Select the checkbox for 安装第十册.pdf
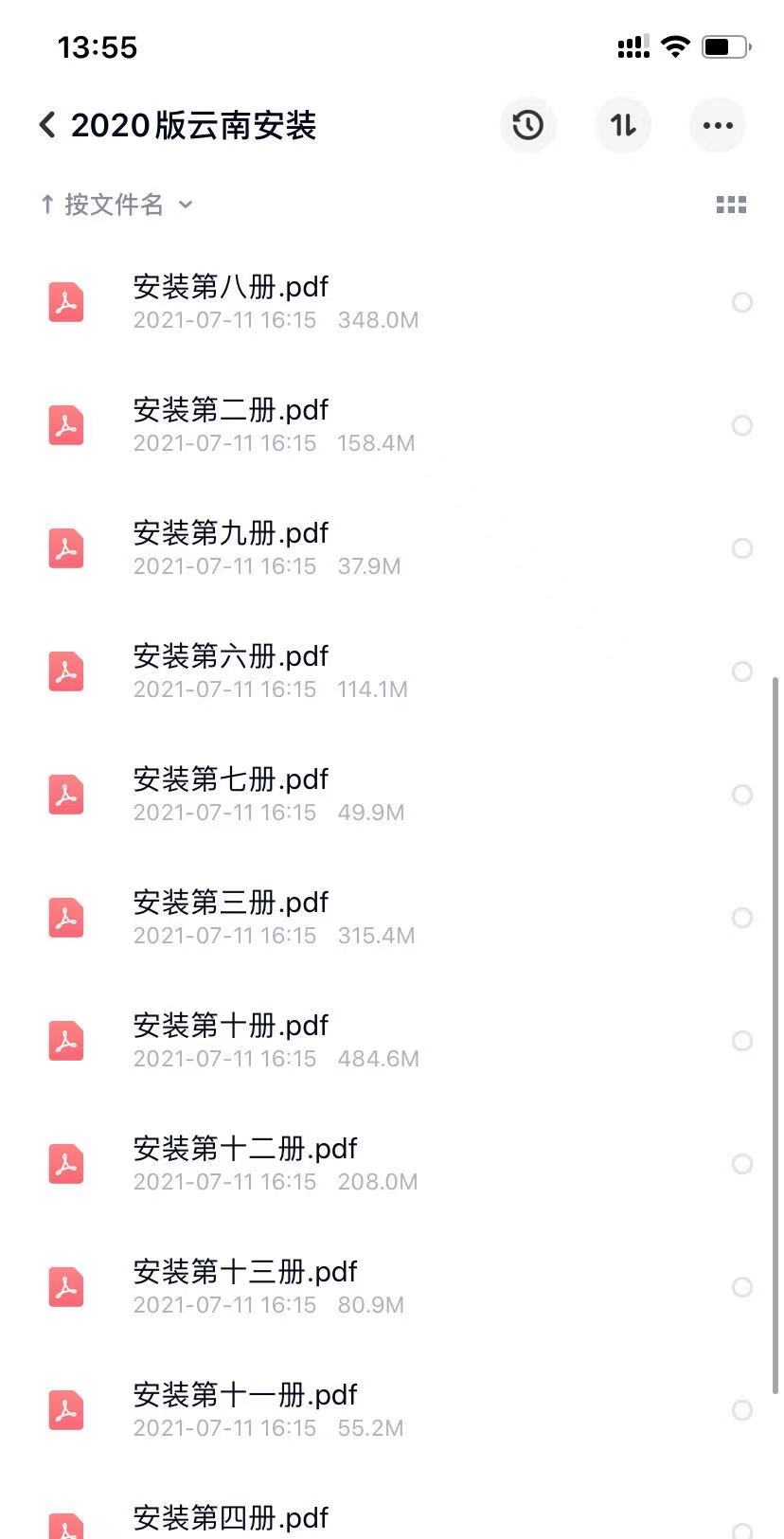Image resolution: width=784 pixels, height=1539 pixels. [742, 1041]
